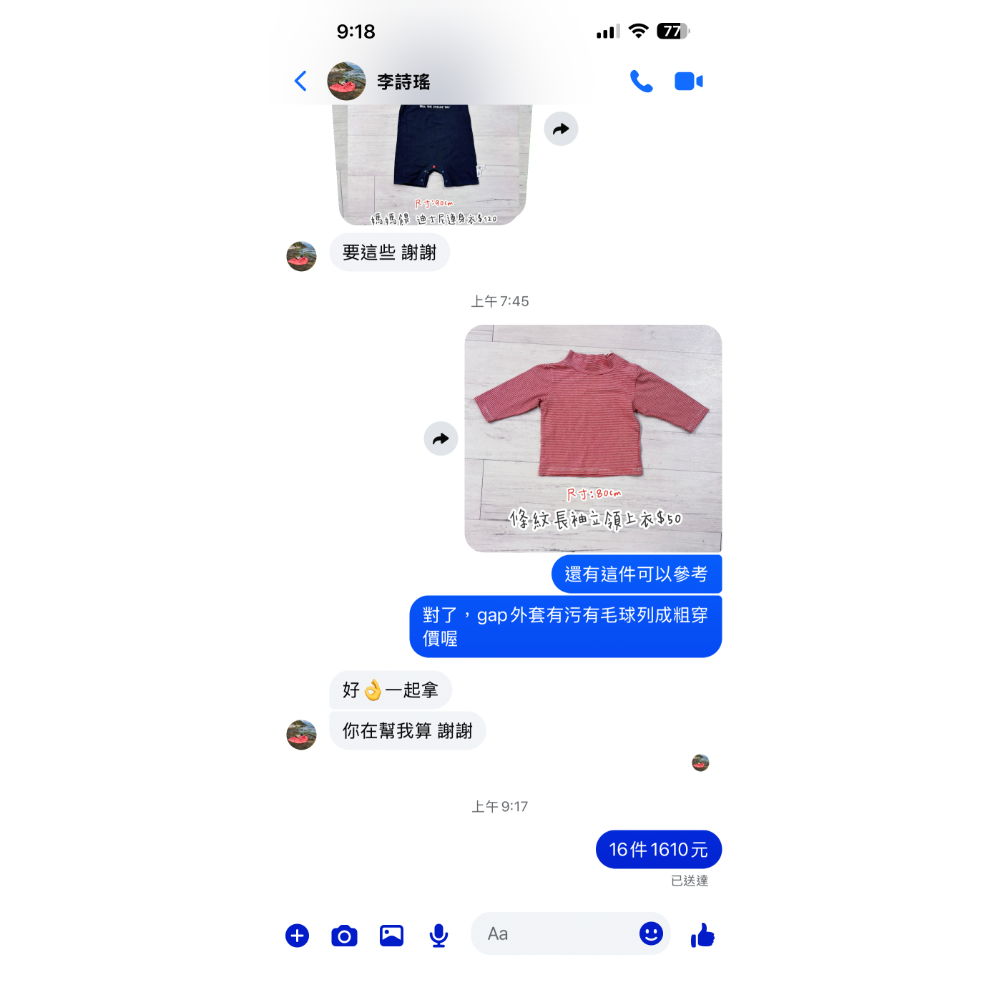Record a voice message with the microphone

[438, 935]
